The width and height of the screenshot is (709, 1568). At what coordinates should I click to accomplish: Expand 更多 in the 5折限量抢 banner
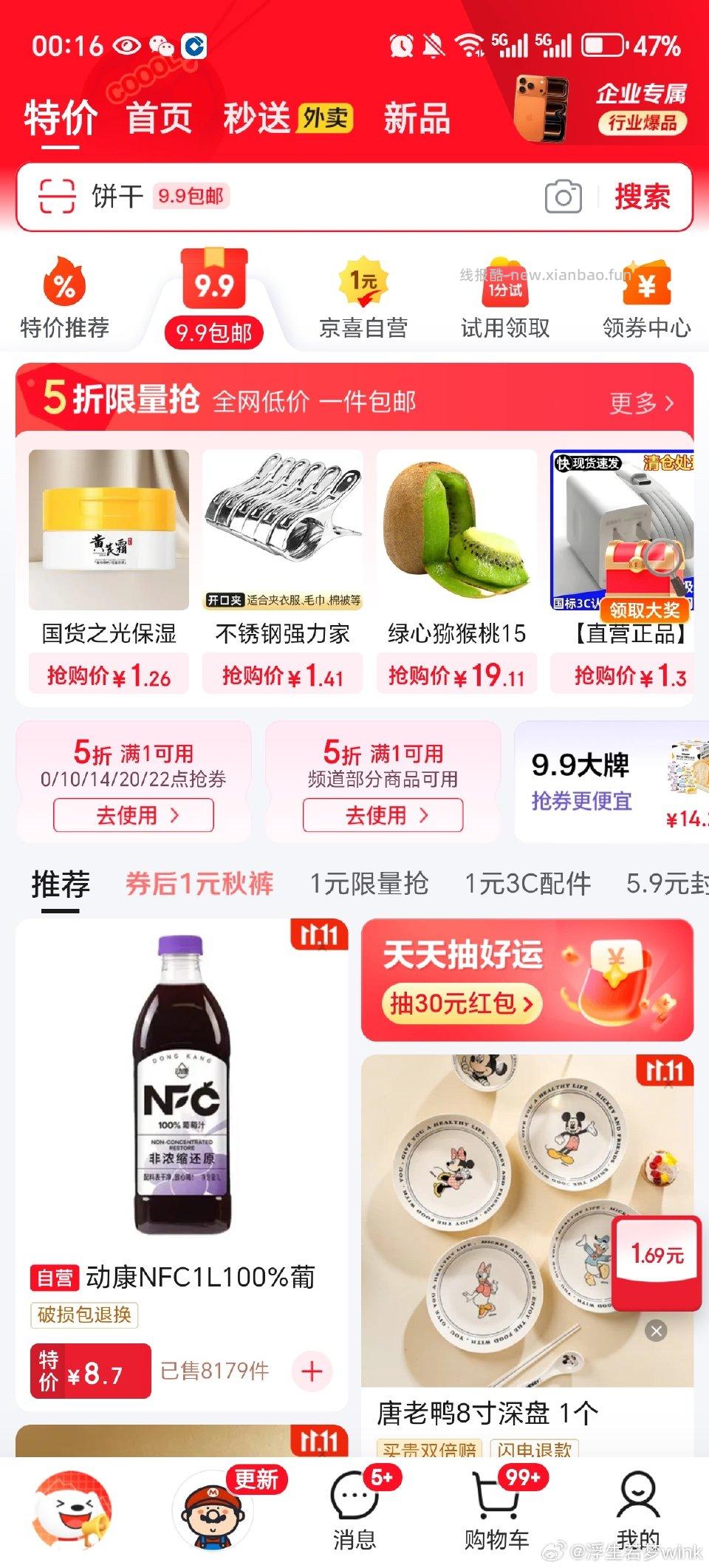pos(640,403)
